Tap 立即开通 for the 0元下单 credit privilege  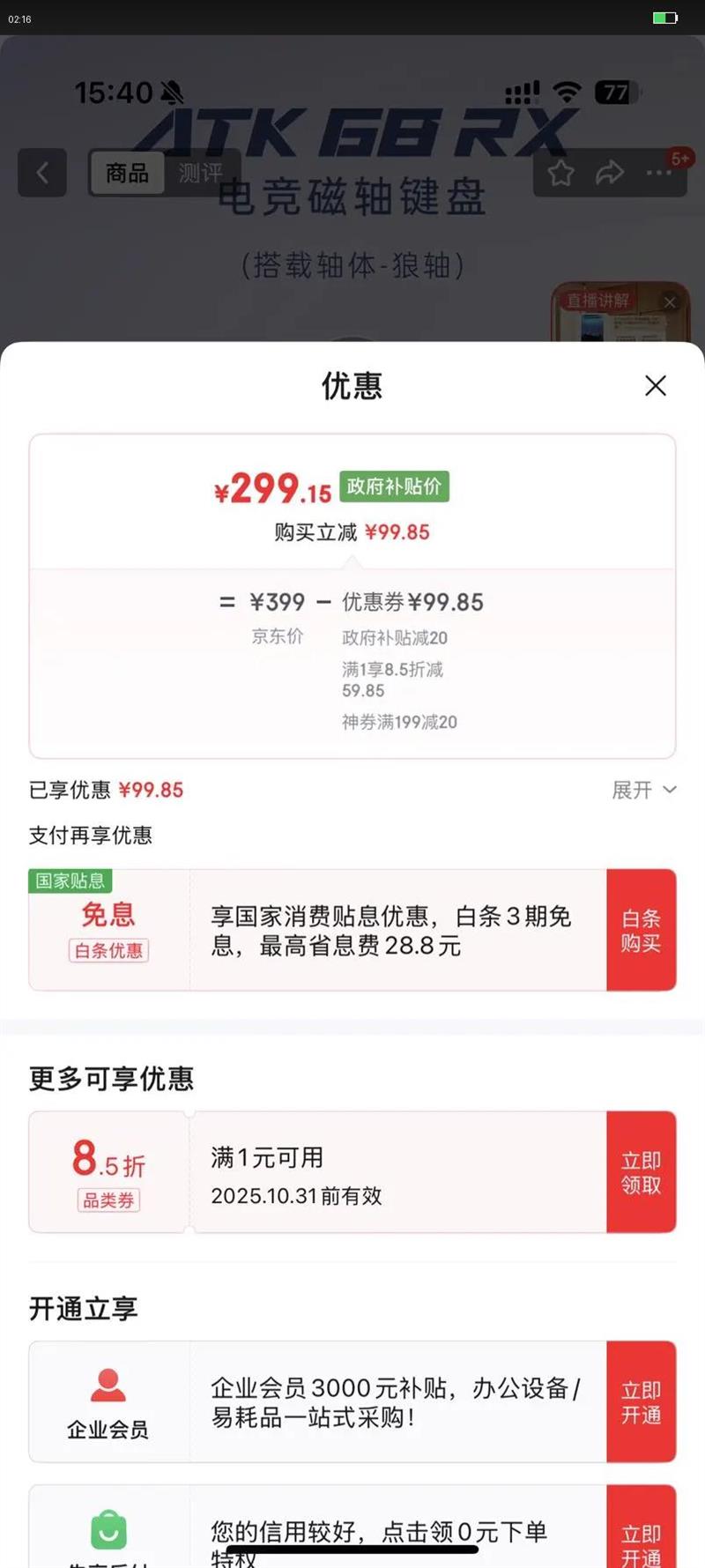(641, 1538)
